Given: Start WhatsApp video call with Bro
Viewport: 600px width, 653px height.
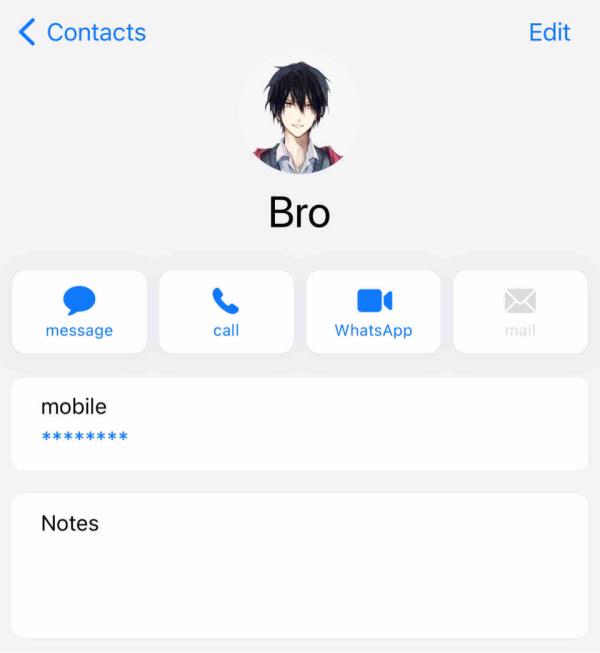Looking at the screenshot, I should pos(373,312).
